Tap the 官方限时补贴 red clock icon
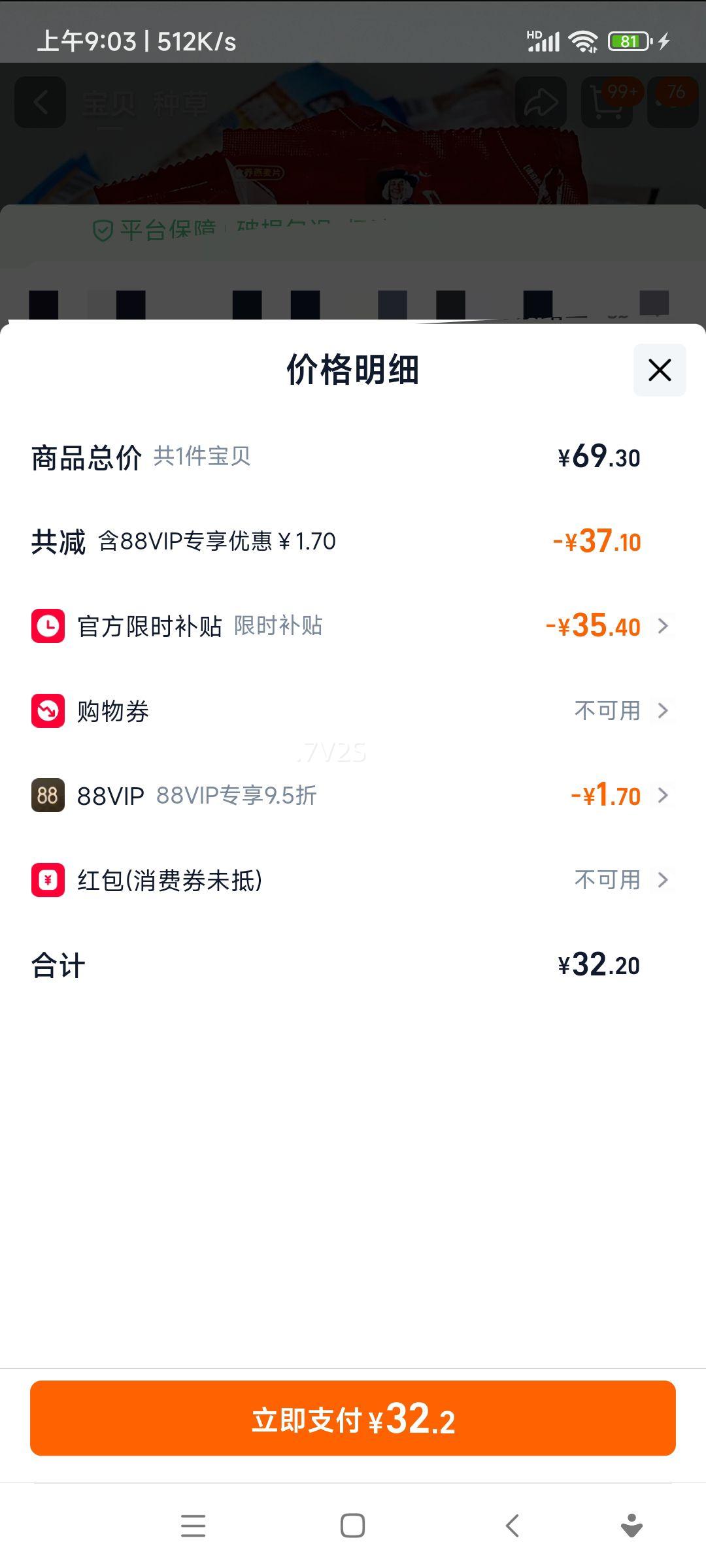 click(47, 627)
